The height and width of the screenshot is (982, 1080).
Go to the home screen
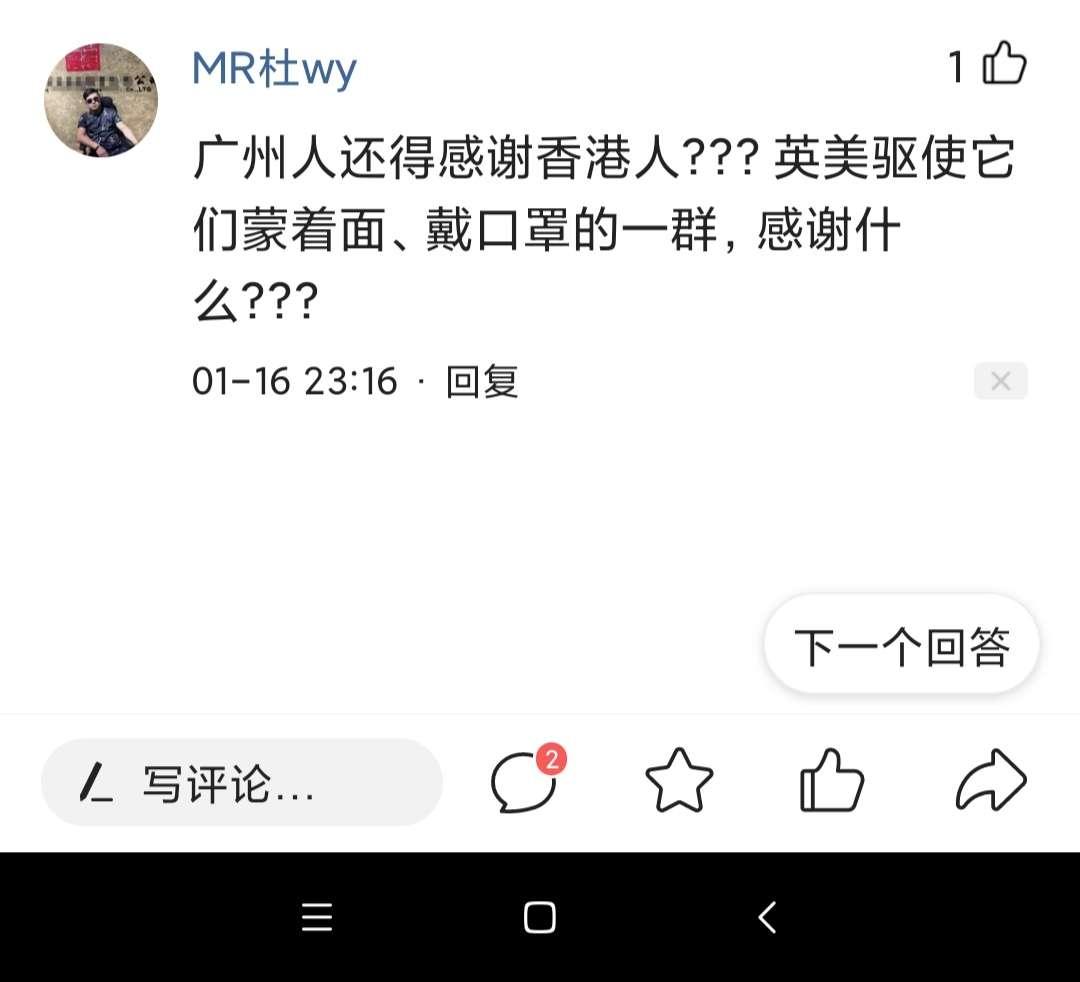539,917
